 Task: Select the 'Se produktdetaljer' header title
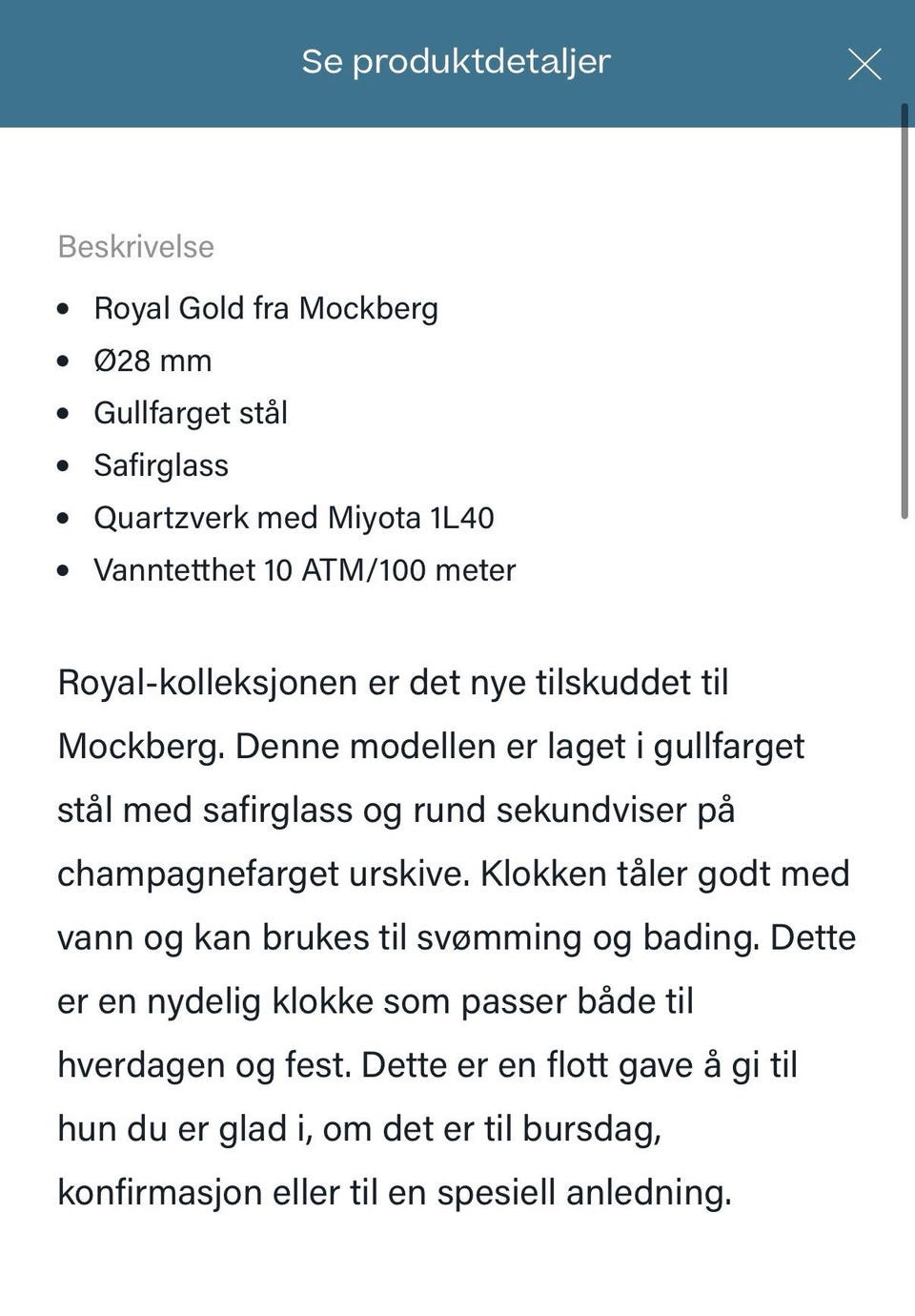[456, 62]
